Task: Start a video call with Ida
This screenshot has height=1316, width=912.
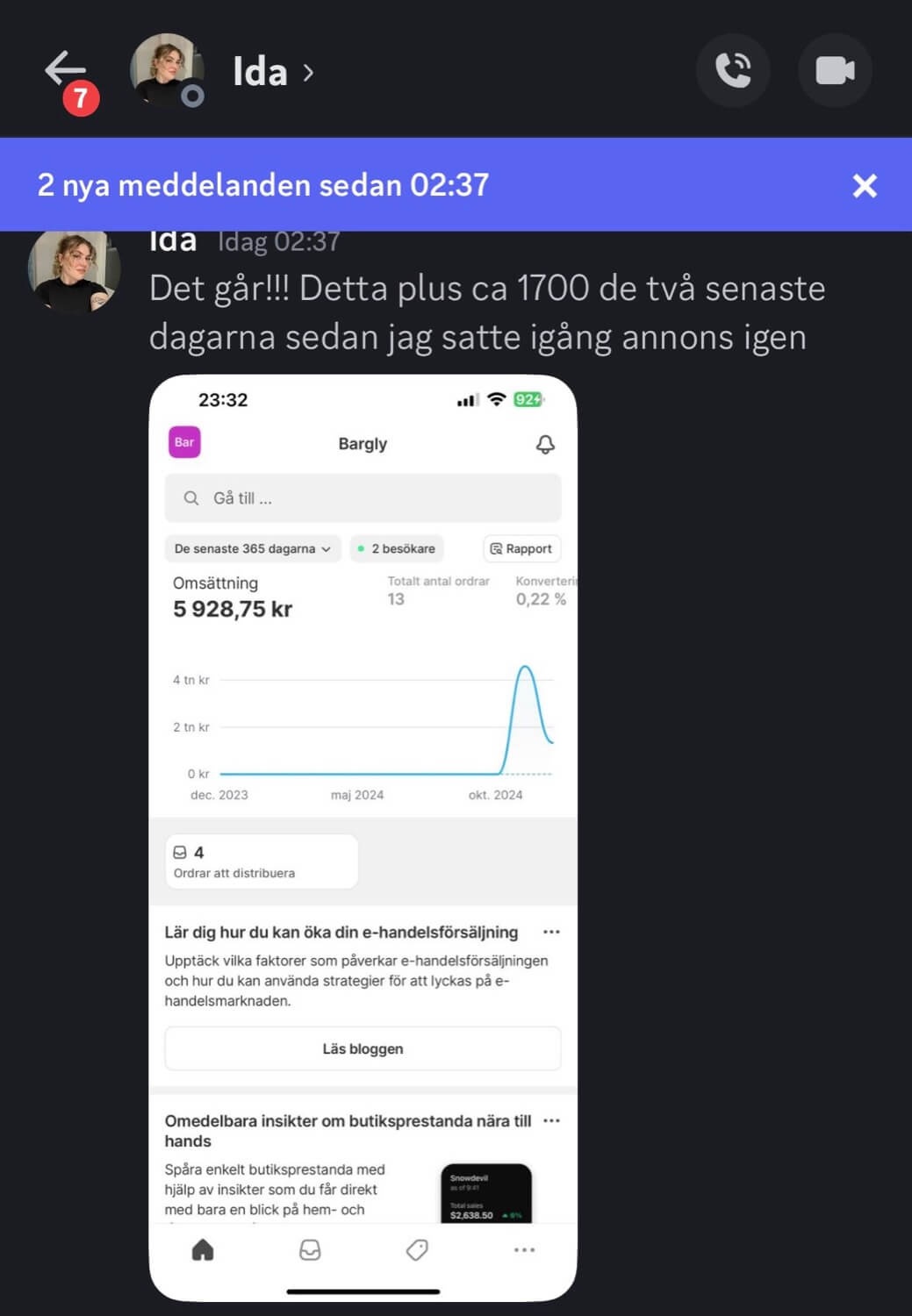Action: tap(835, 70)
